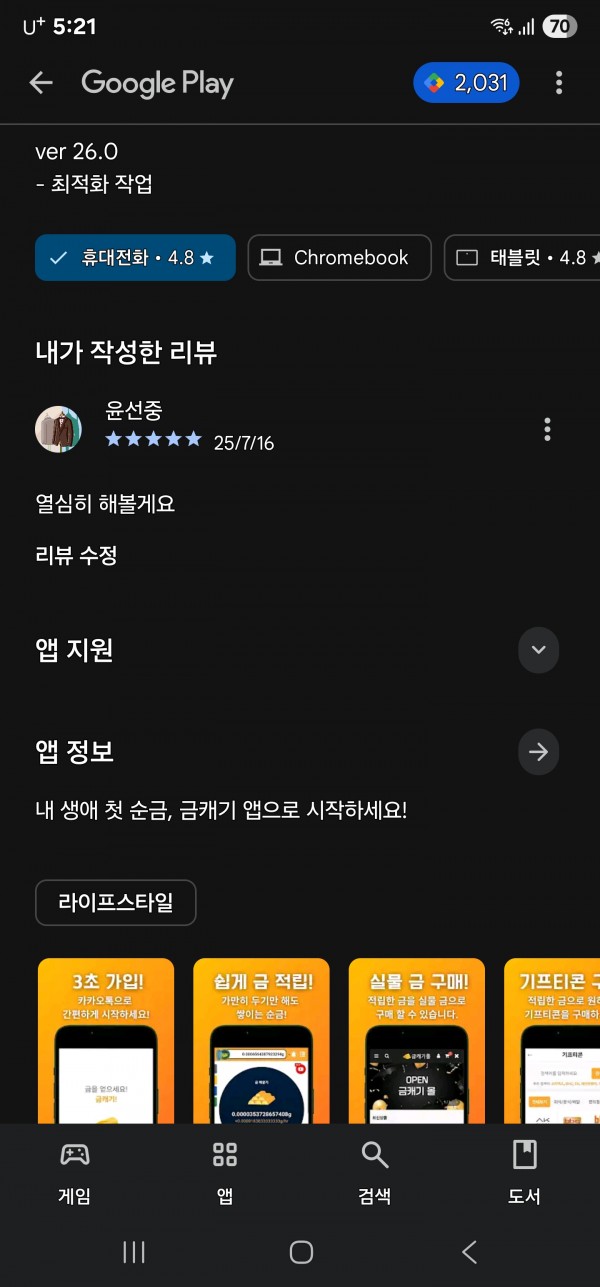
Task: Tap the system home button
Action: 301,1252
